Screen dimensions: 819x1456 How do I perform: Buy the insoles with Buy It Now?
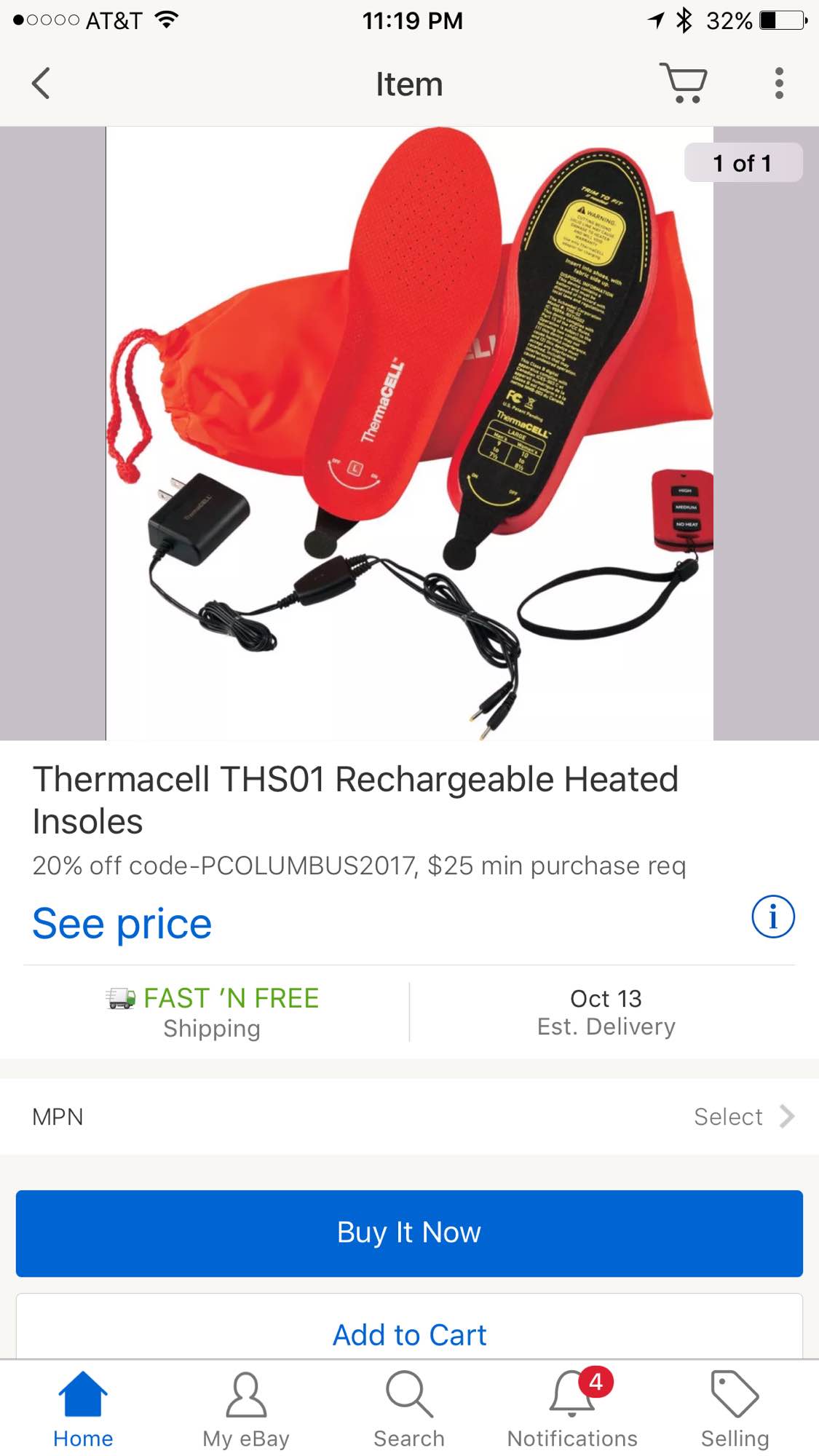point(409,1233)
